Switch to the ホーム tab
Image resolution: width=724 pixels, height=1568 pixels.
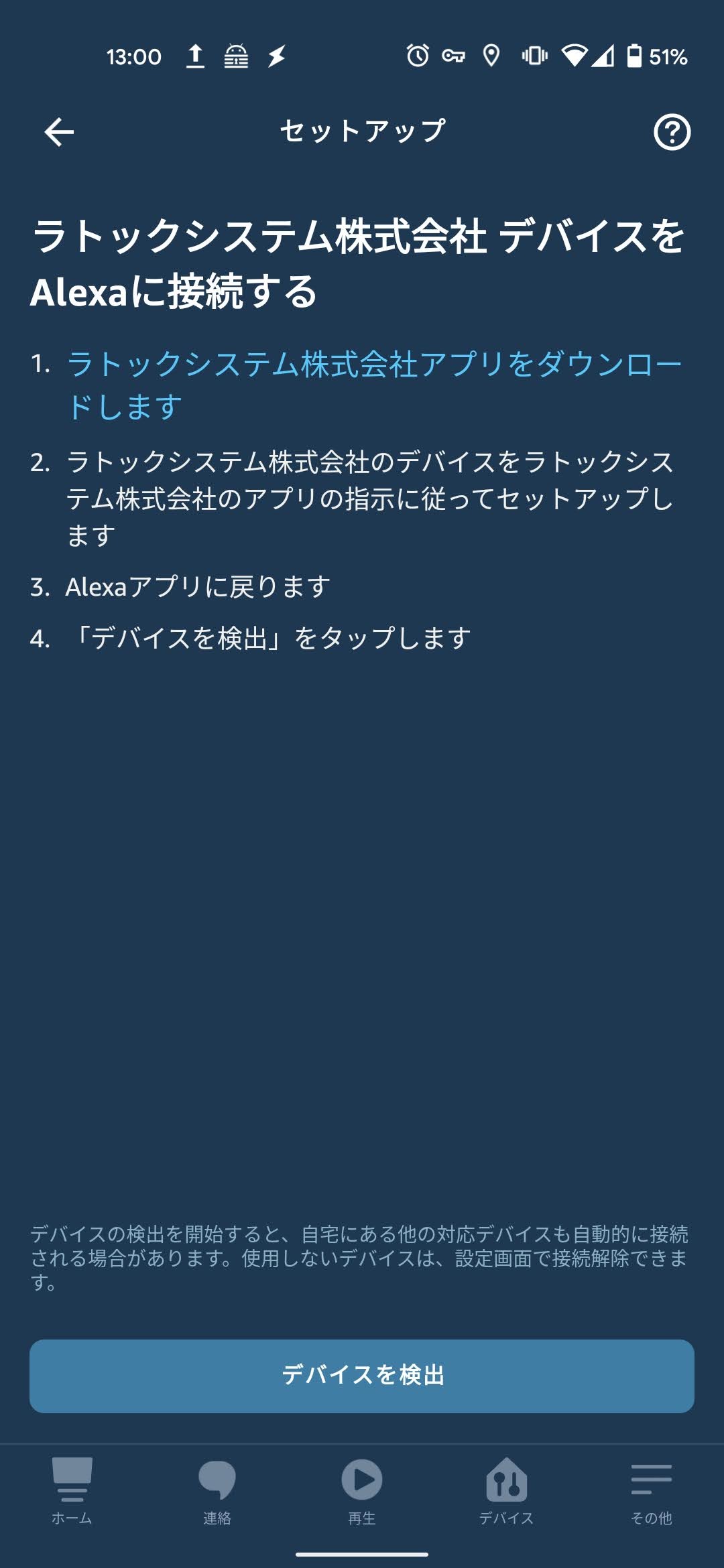click(x=72, y=1490)
